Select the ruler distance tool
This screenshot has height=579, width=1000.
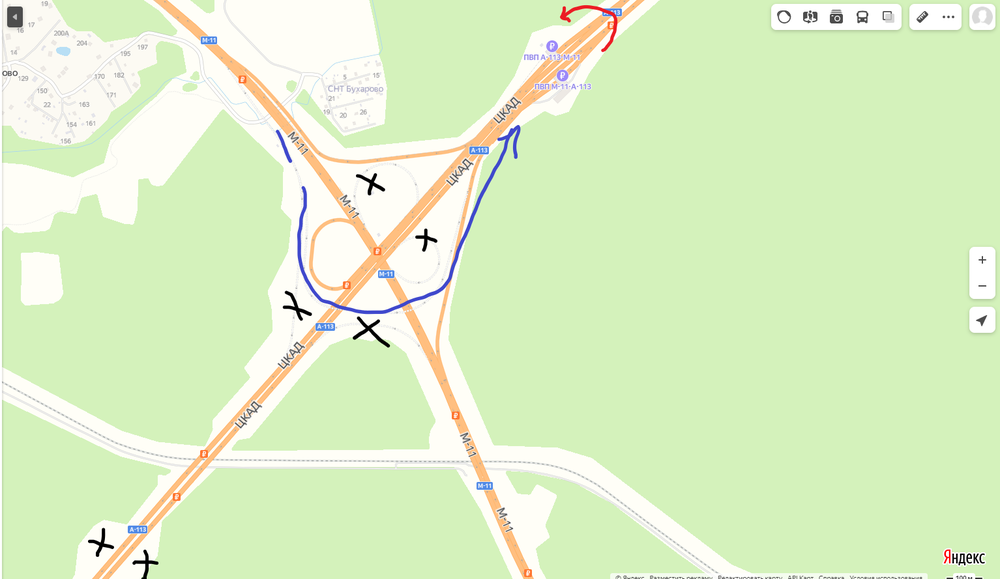click(x=922, y=17)
